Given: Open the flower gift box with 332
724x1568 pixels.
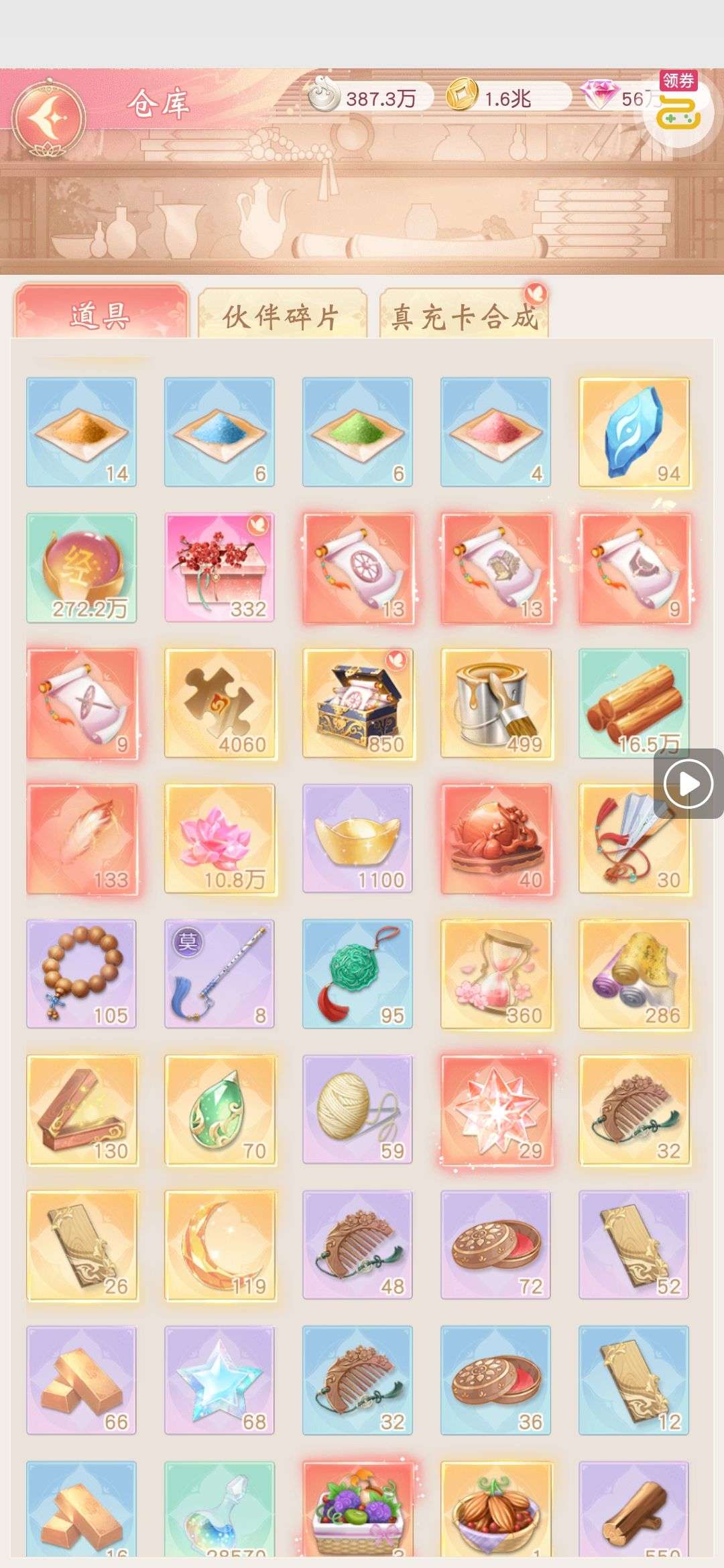Looking at the screenshot, I should tap(219, 568).
